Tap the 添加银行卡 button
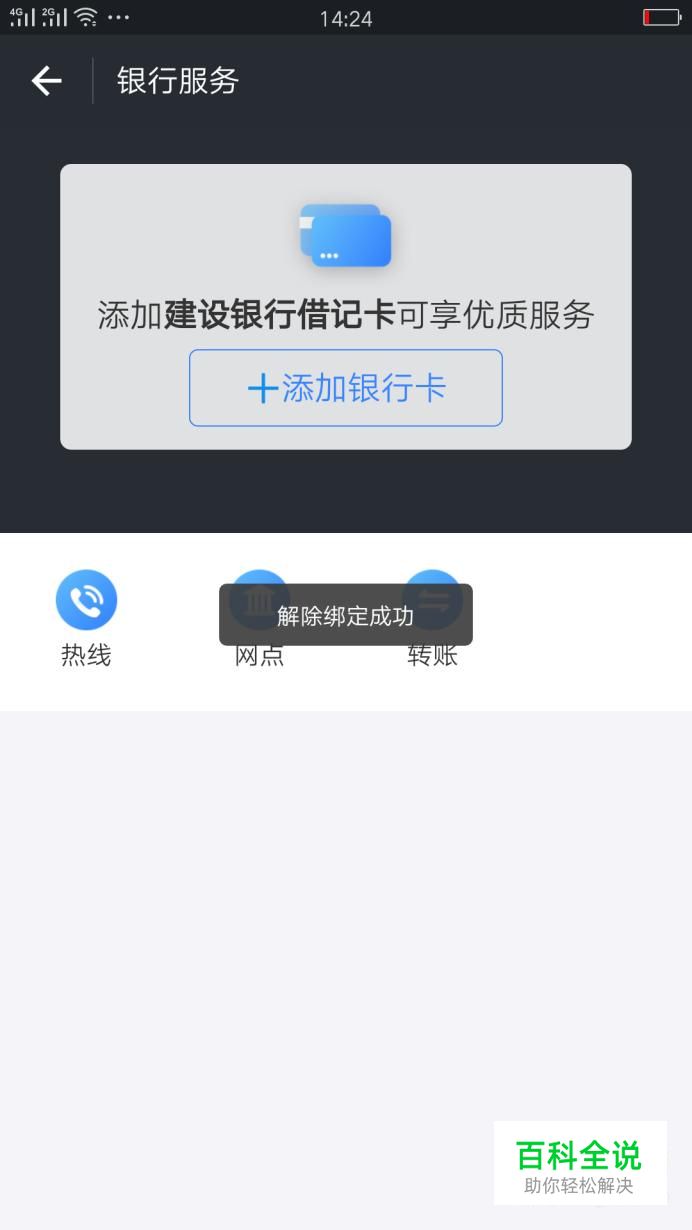 click(x=345, y=388)
